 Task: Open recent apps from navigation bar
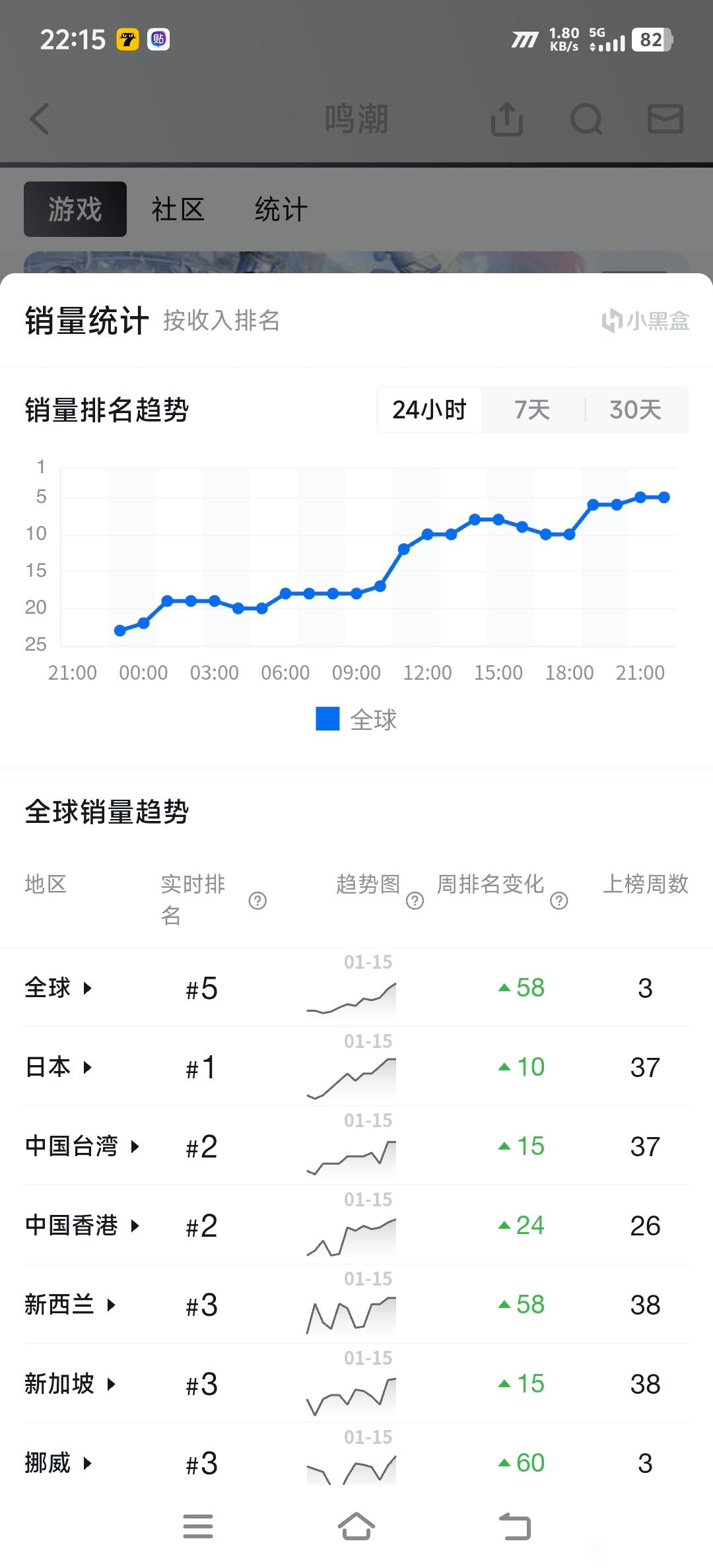pos(198,1526)
